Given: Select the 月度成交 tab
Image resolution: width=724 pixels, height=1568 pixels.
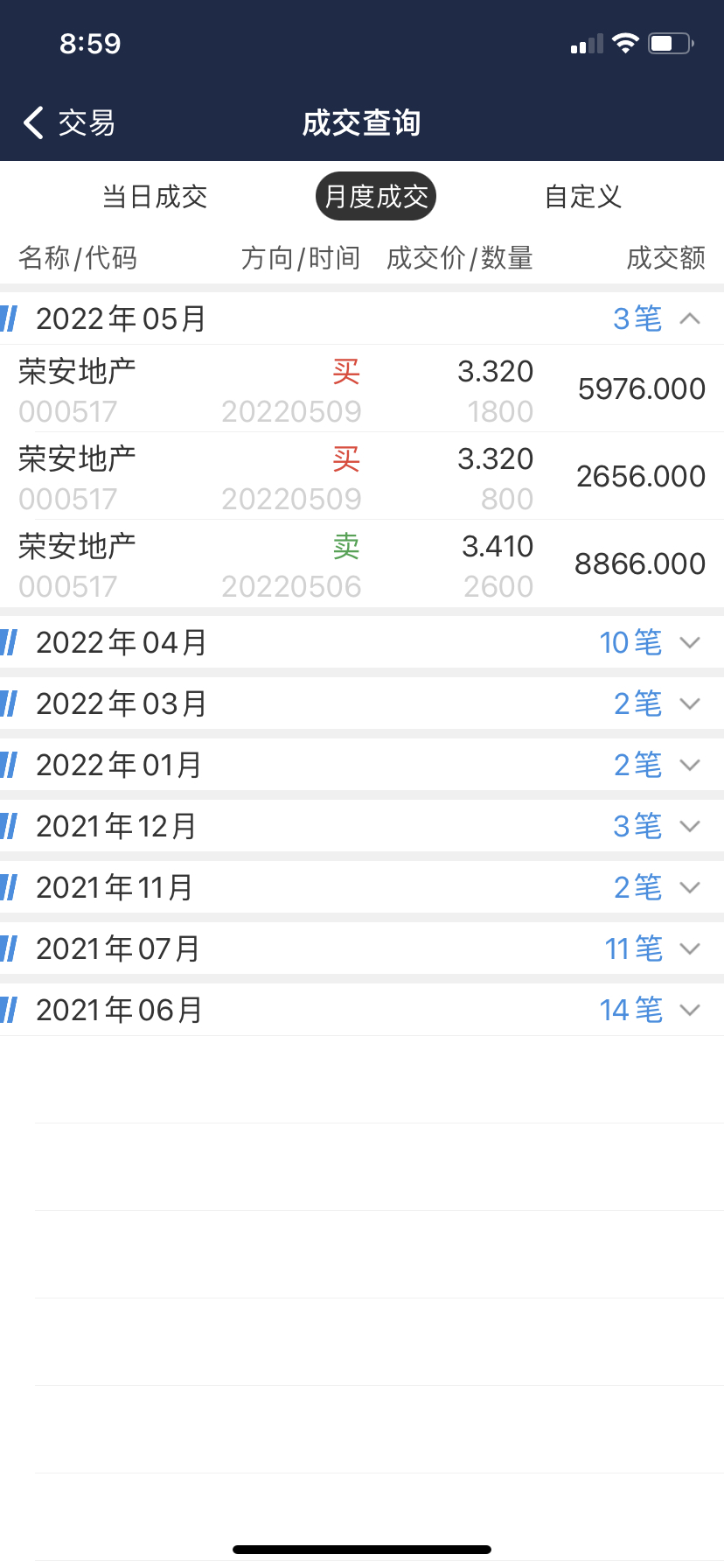Looking at the screenshot, I should pos(376,197).
